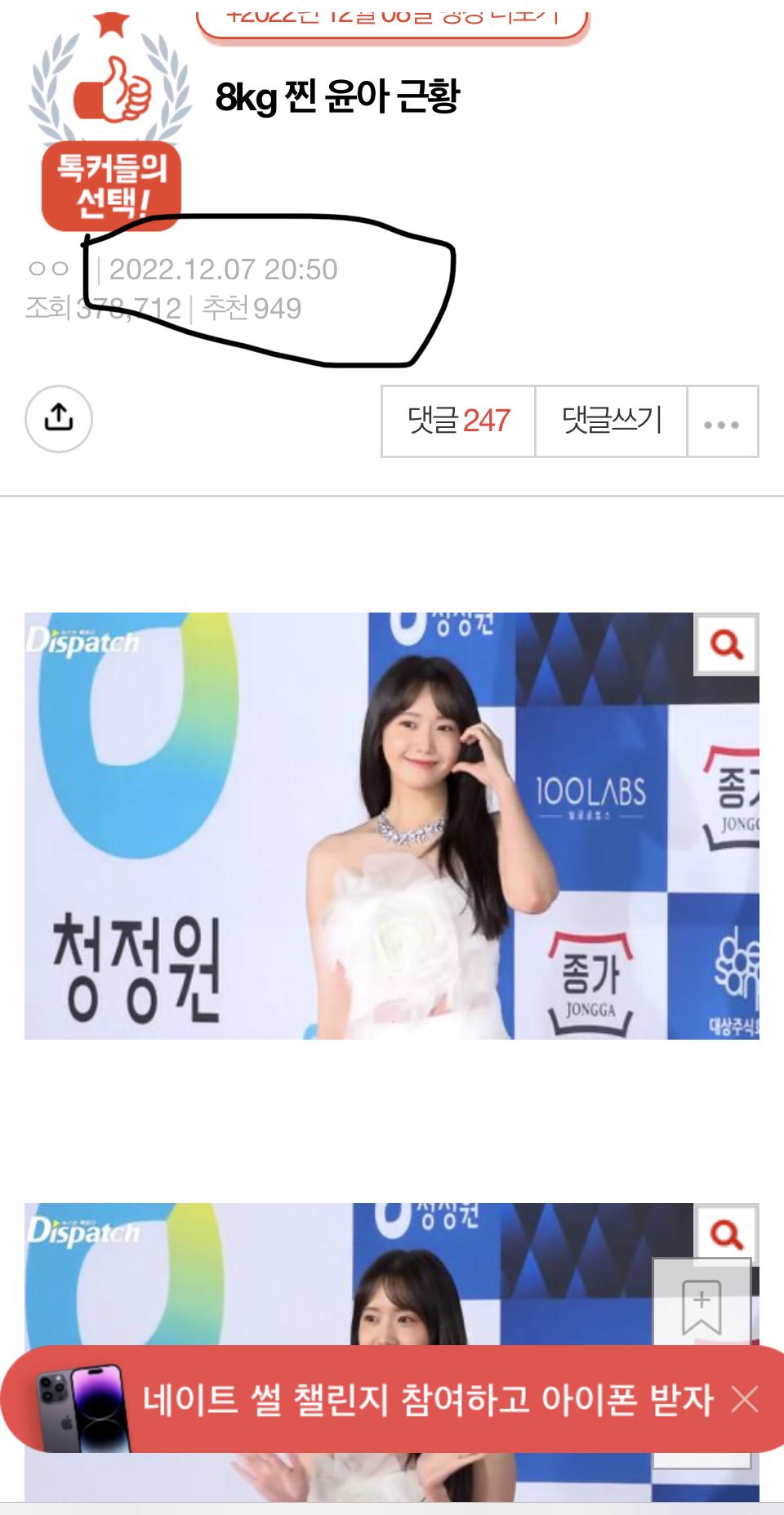Screen dimensions: 784x1515
Task: Open the 댓글 247 comments list
Action: 458,421
